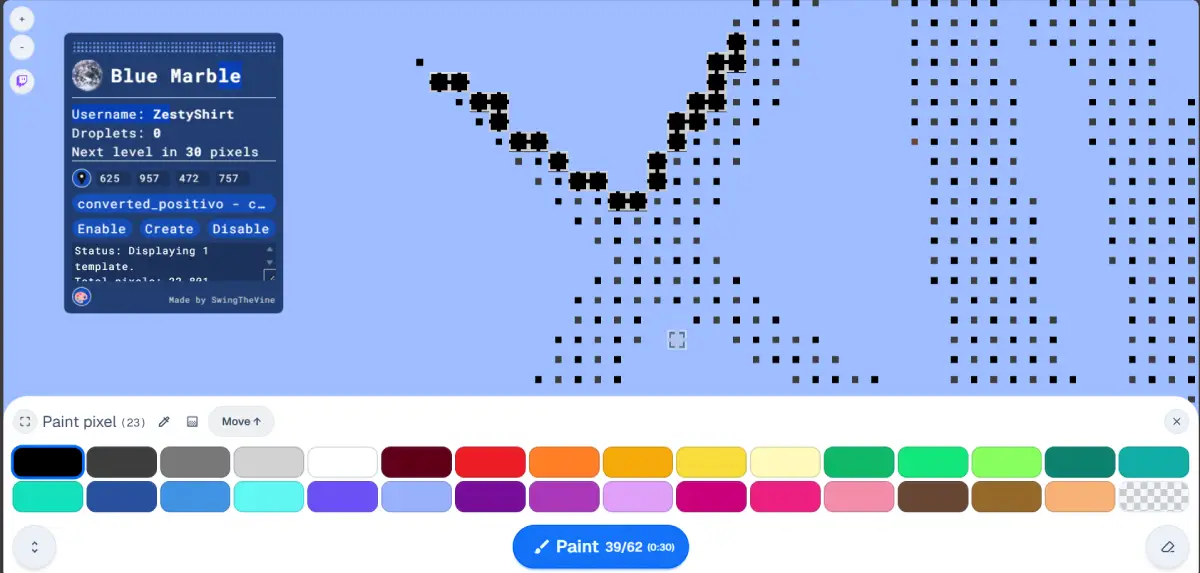Open the color picker eyedropper
The height and width of the screenshot is (573, 1200).
(165, 422)
